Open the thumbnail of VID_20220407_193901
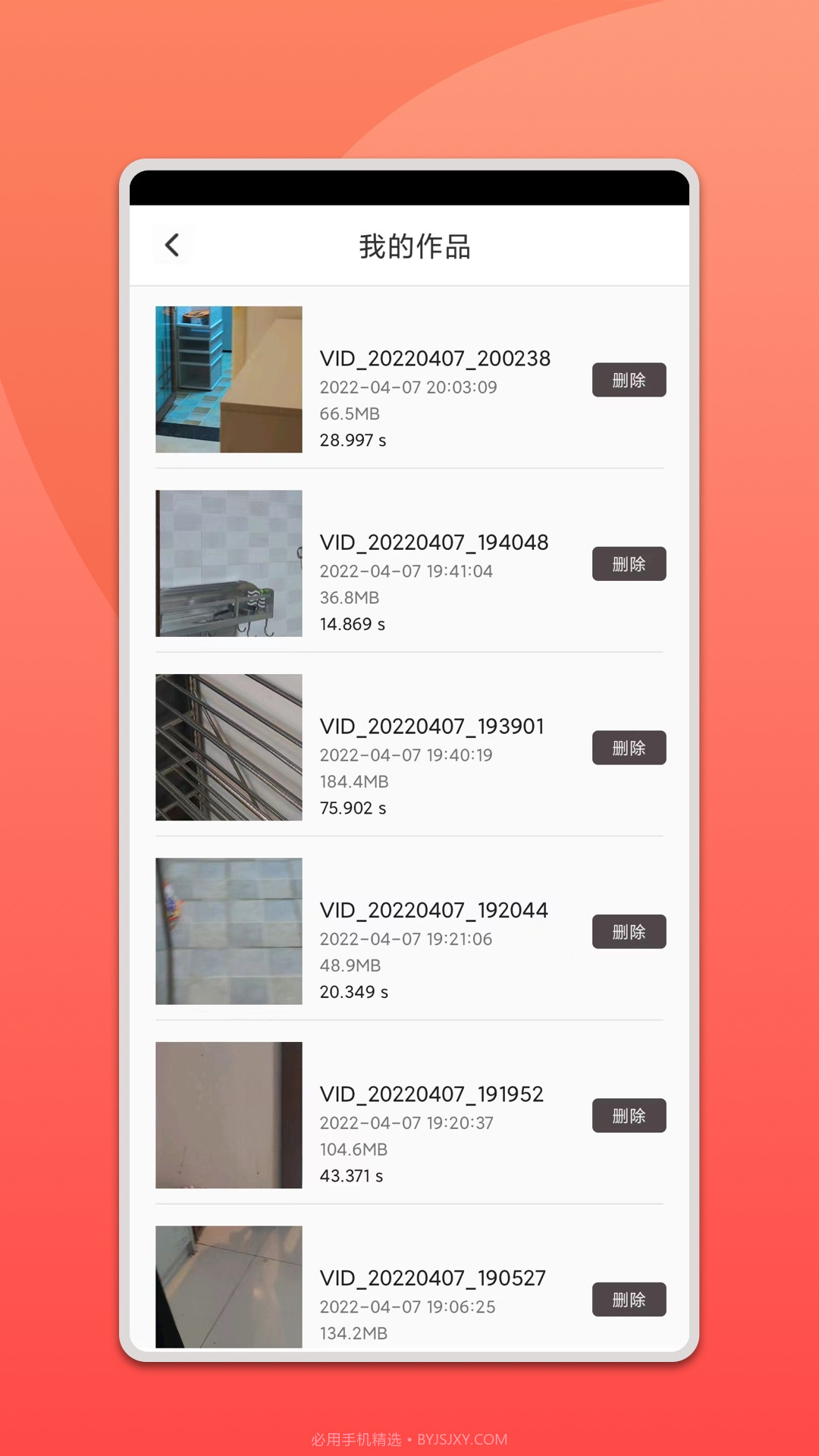Screen dimensions: 819x1456 coord(228,747)
